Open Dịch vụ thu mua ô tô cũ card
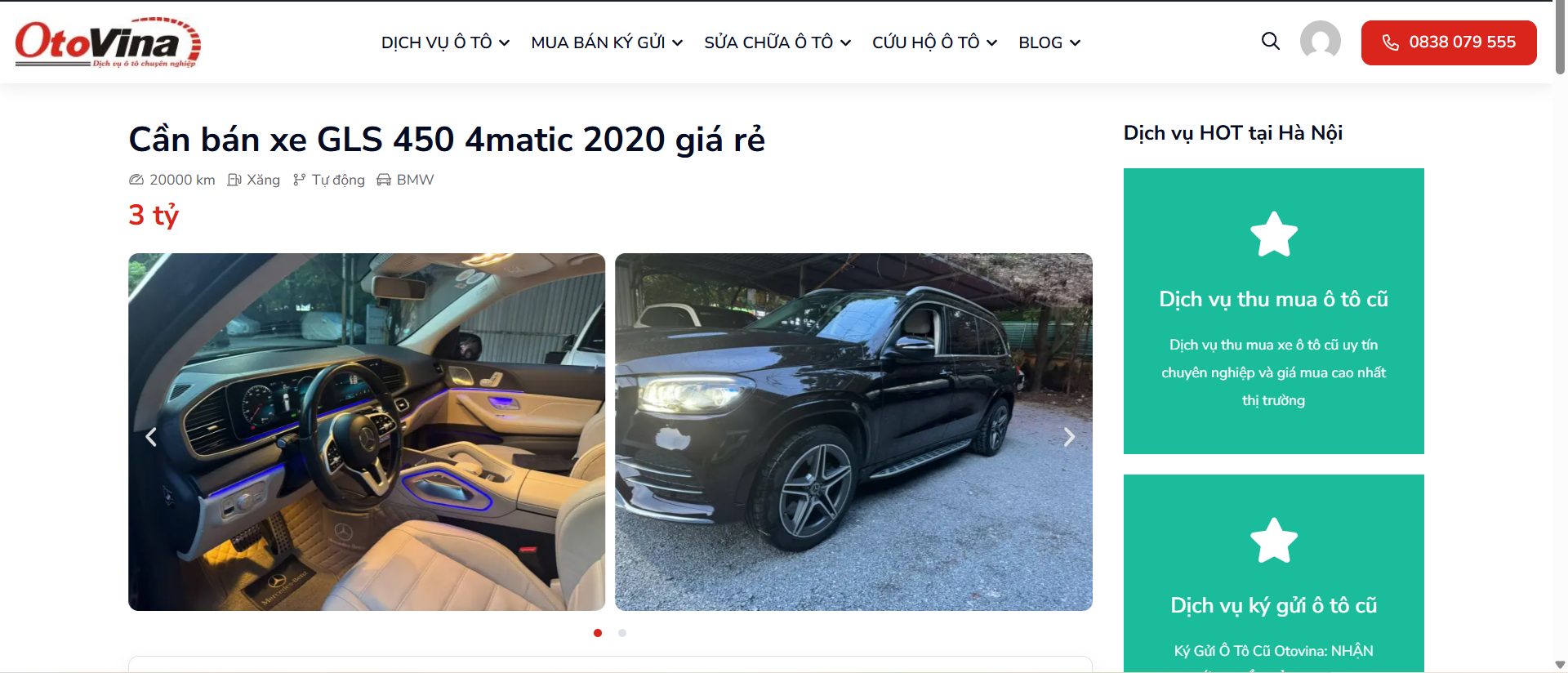 coord(1273,310)
